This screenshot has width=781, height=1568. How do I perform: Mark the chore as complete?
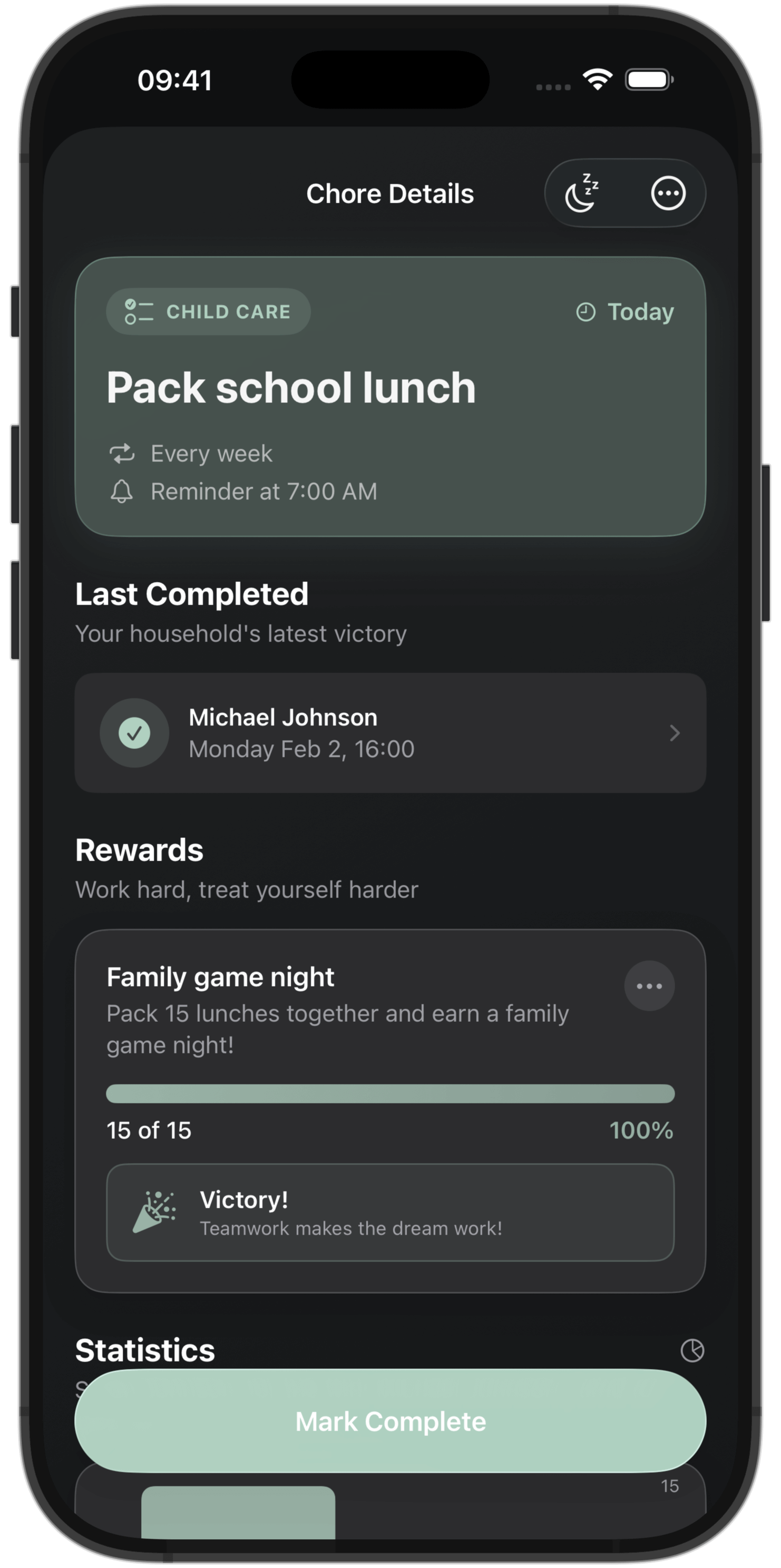389,1422
